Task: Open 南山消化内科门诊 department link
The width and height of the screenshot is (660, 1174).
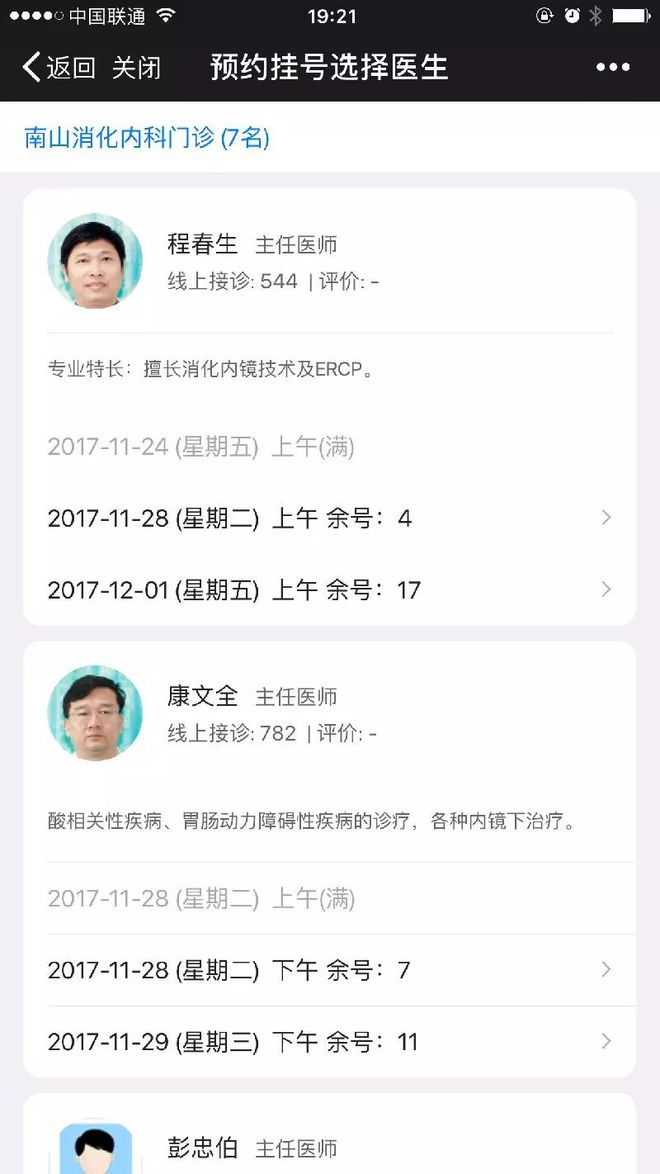Action: [x=147, y=137]
